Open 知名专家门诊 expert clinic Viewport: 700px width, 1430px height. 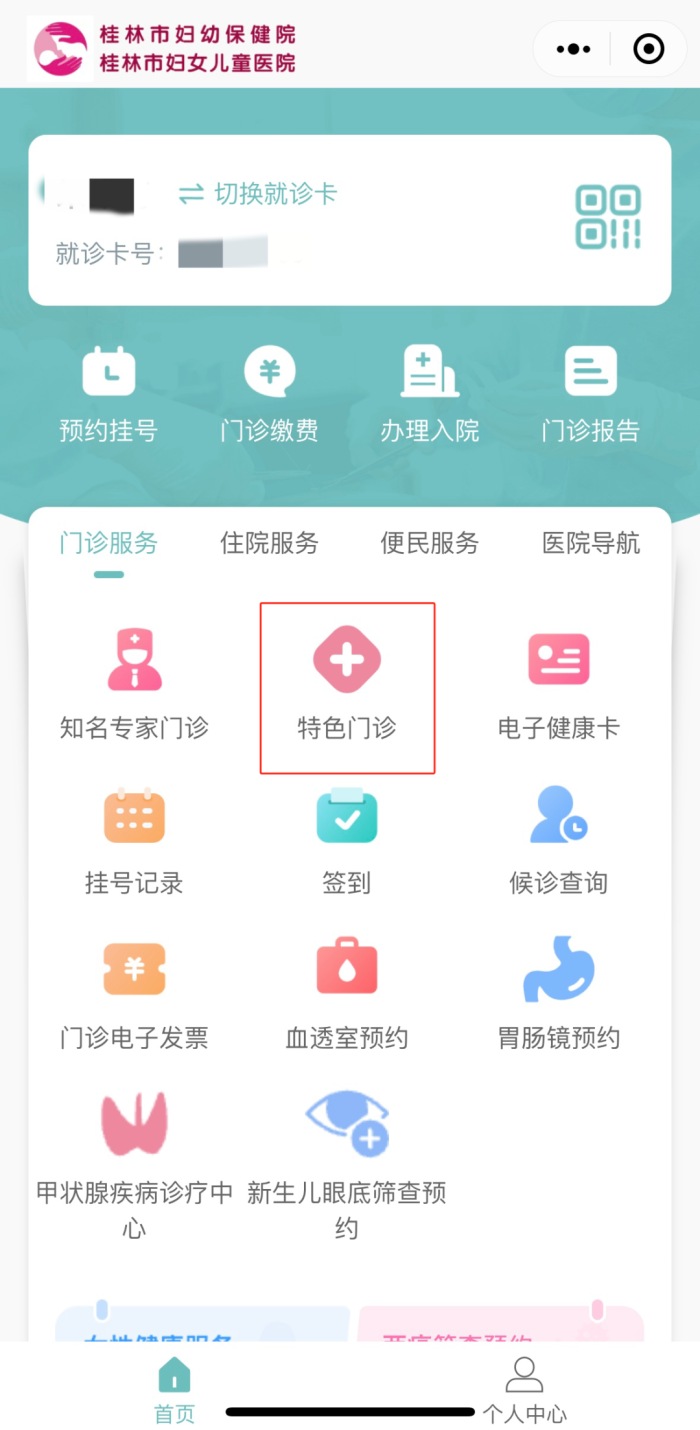click(134, 683)
